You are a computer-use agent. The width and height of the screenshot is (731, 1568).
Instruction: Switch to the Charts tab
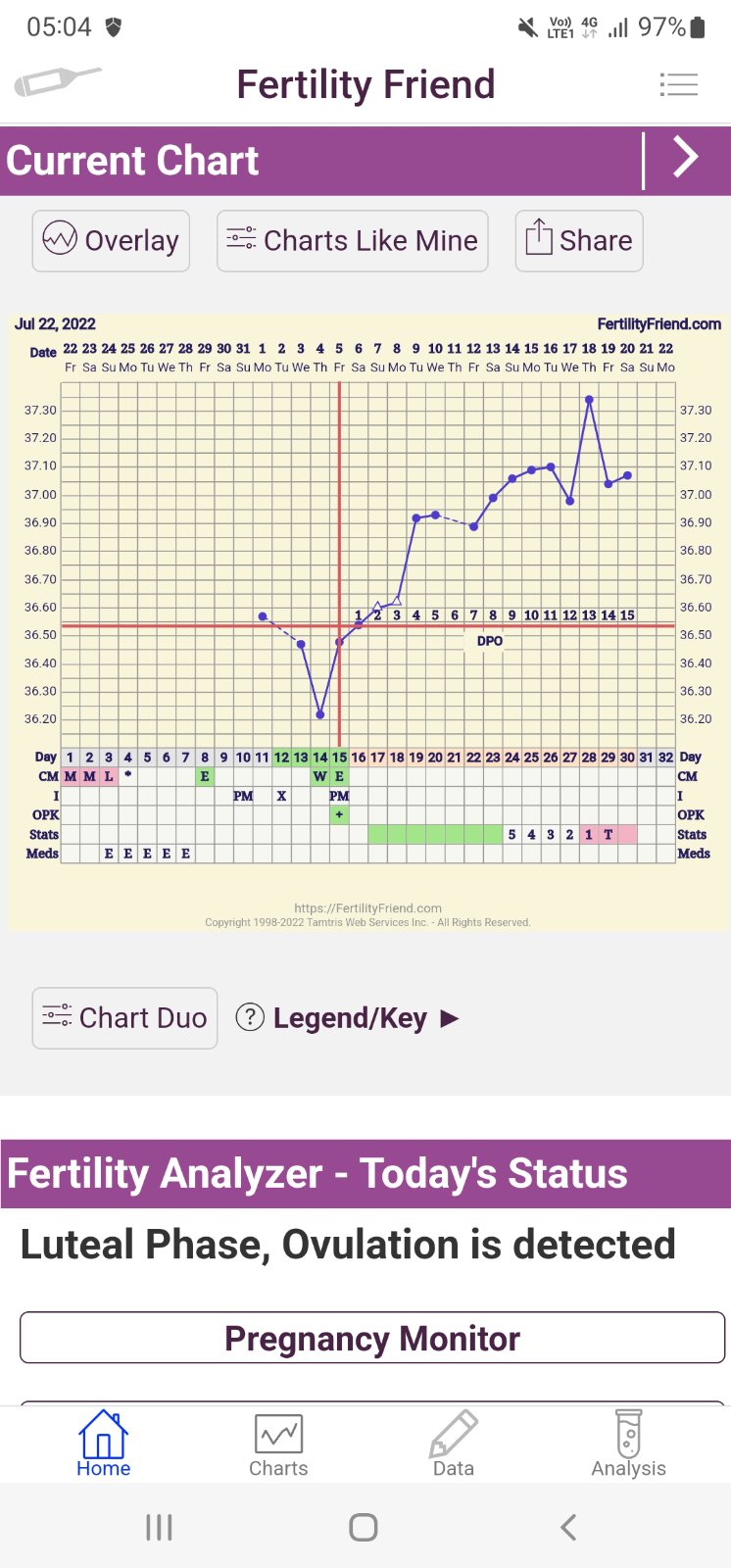[x=278, y=1444]
